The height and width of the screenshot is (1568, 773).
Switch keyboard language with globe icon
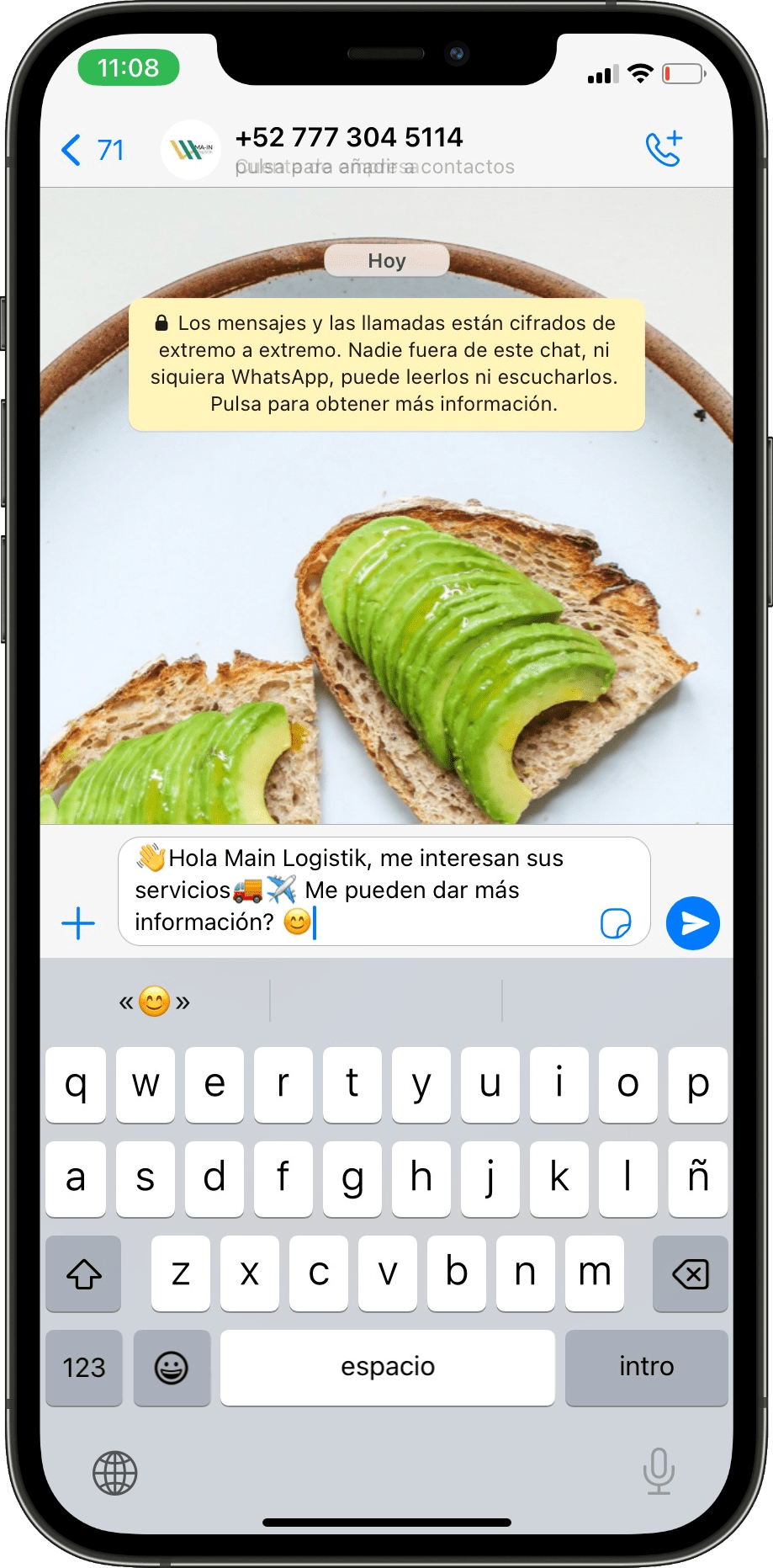114,1473
